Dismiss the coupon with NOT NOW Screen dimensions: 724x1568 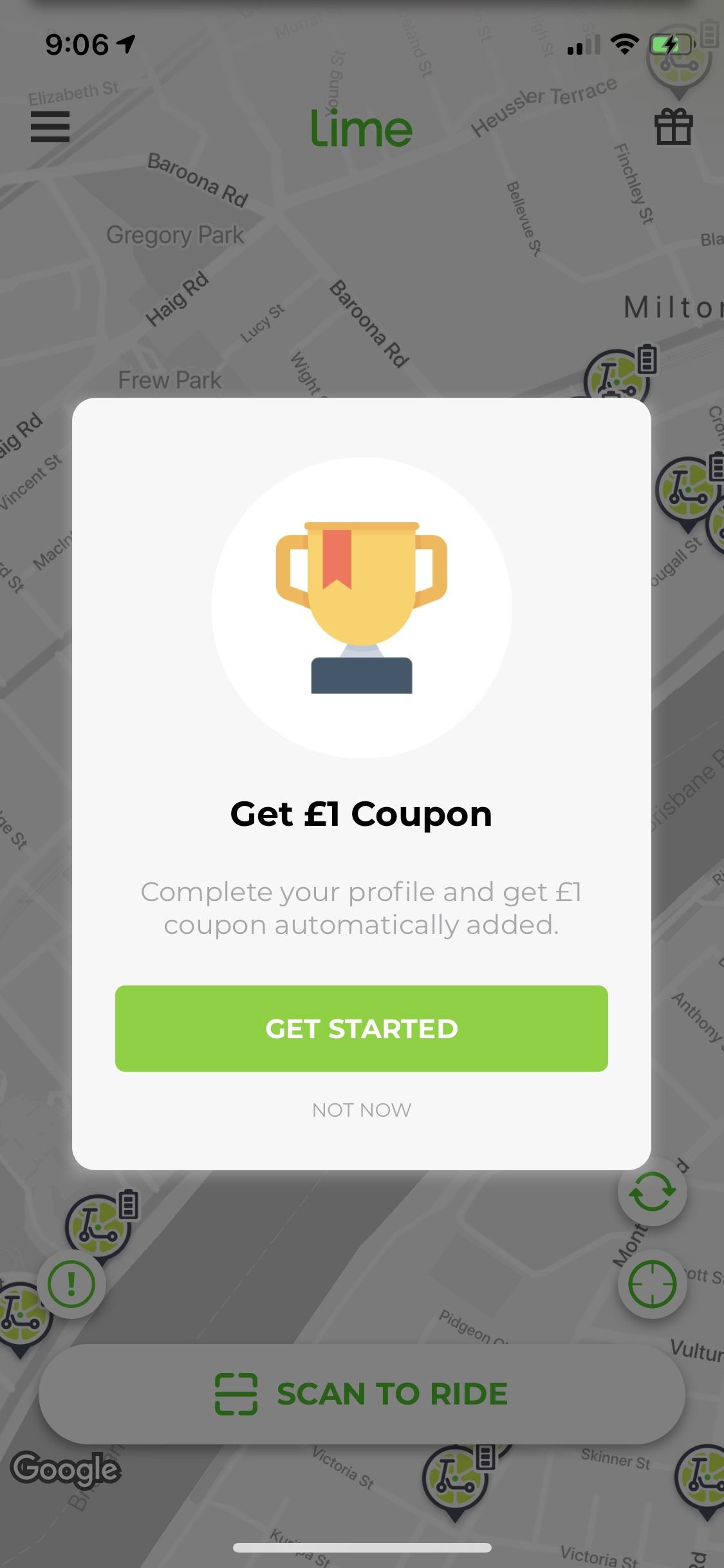tap(362, 1109)
